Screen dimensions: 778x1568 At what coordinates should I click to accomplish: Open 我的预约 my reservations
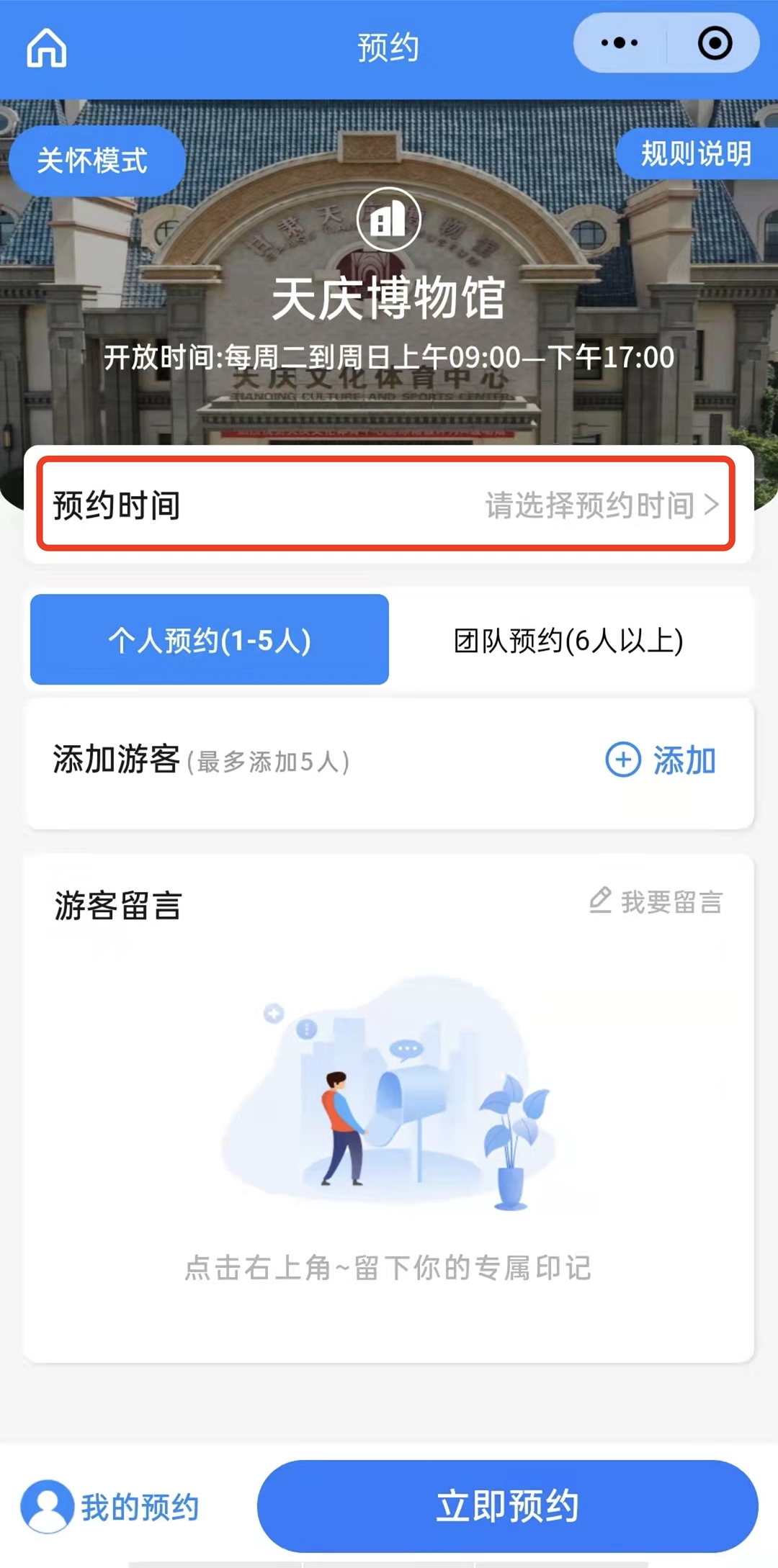click(x=112, y=1507)
